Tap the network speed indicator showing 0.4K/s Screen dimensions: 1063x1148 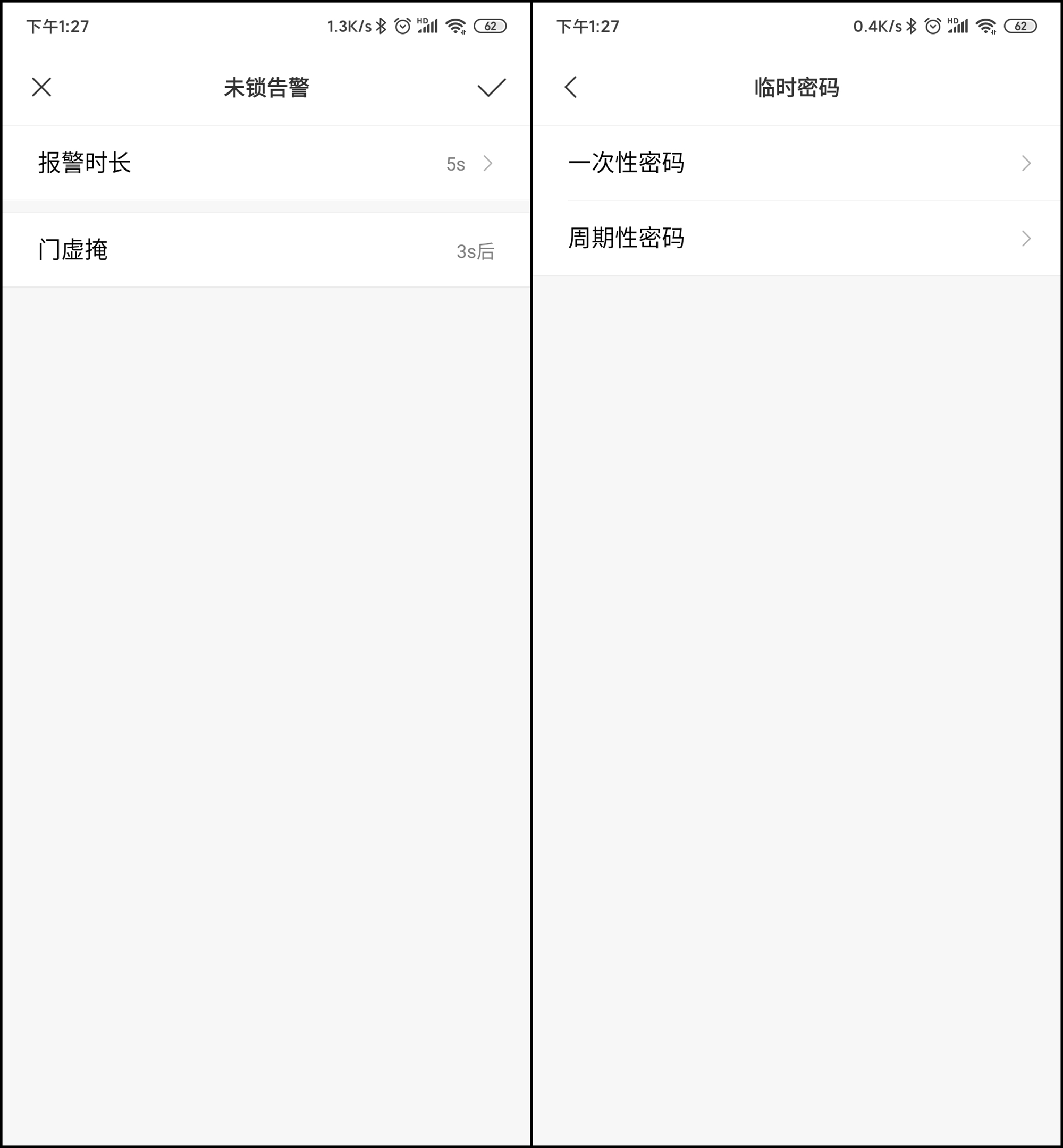[x=879, y=26]
